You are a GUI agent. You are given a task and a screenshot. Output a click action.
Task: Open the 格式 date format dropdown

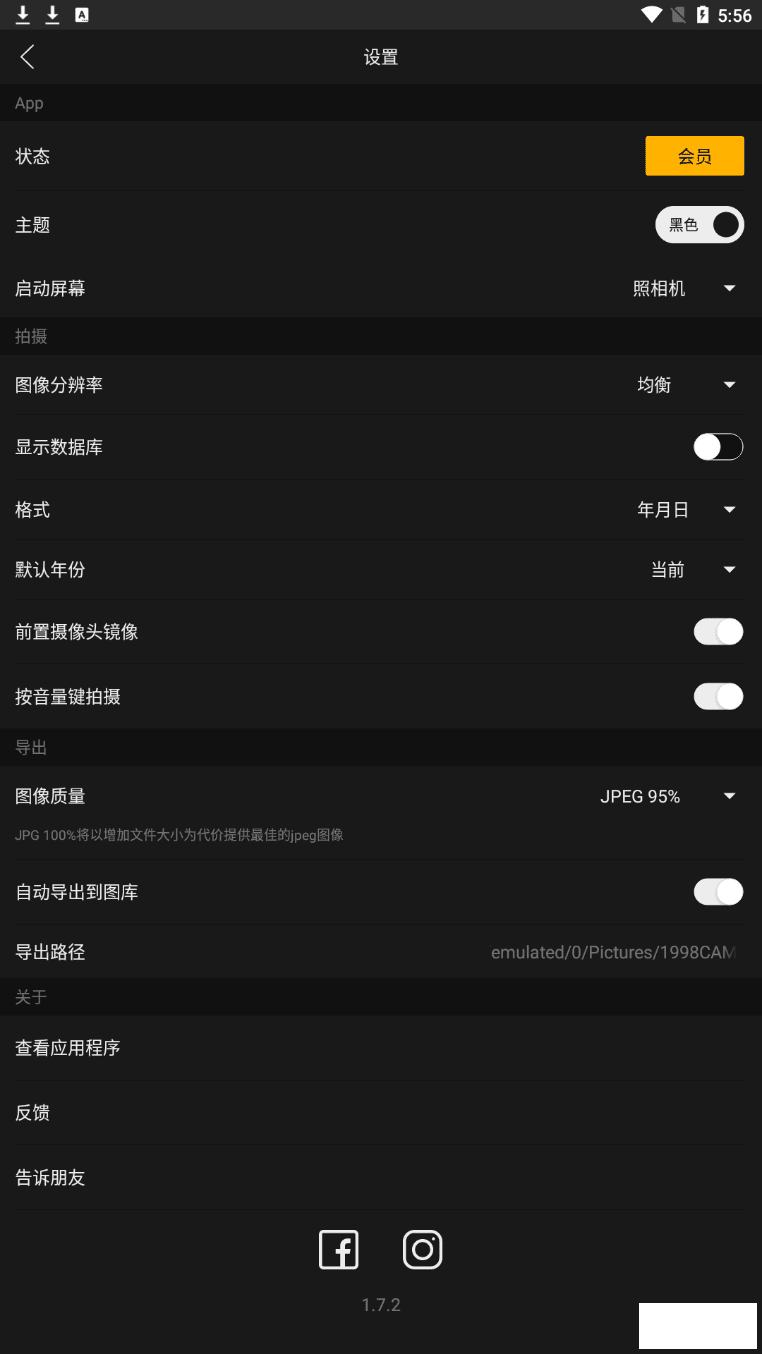tap(686, 510)
